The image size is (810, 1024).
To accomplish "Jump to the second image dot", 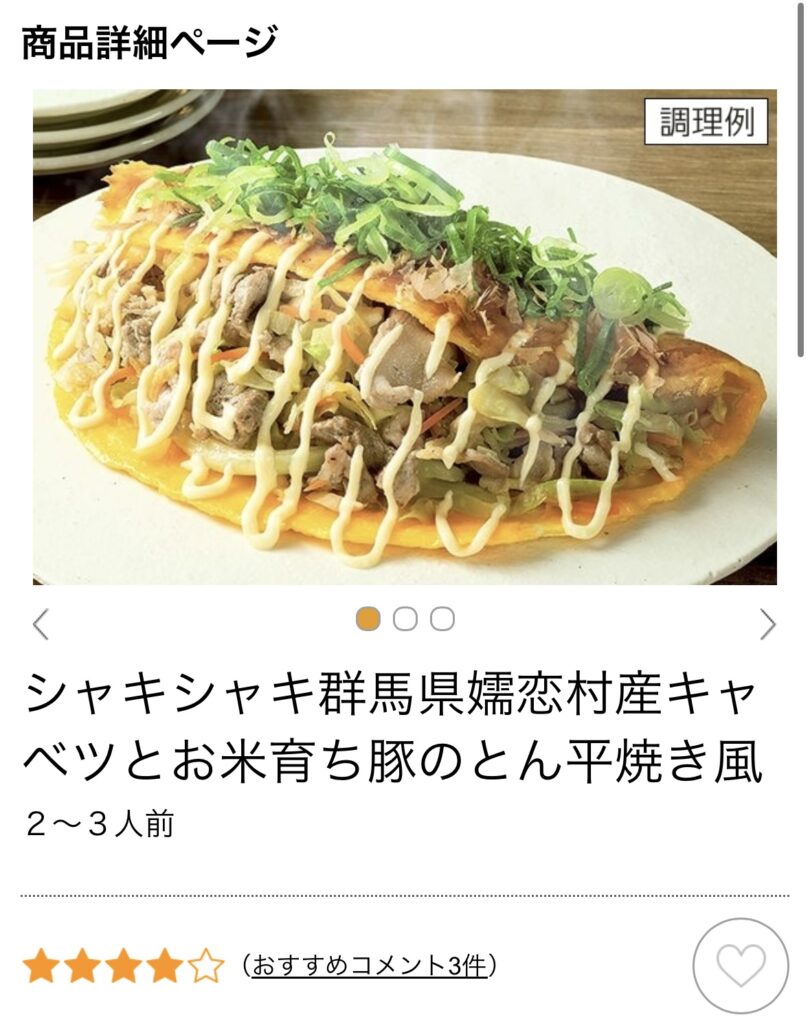I will coord(405,619).
